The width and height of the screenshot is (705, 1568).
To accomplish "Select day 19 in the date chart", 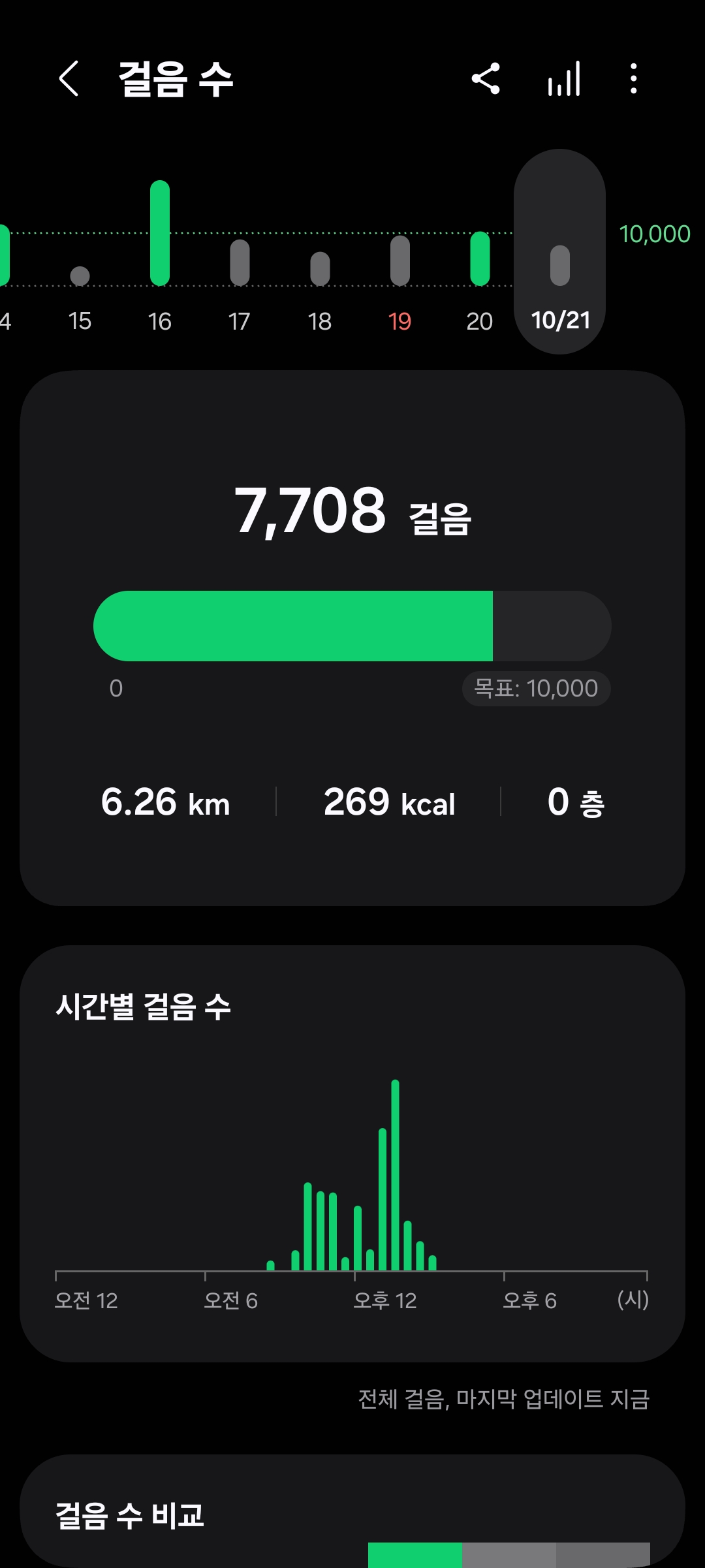I will [399, 274].
